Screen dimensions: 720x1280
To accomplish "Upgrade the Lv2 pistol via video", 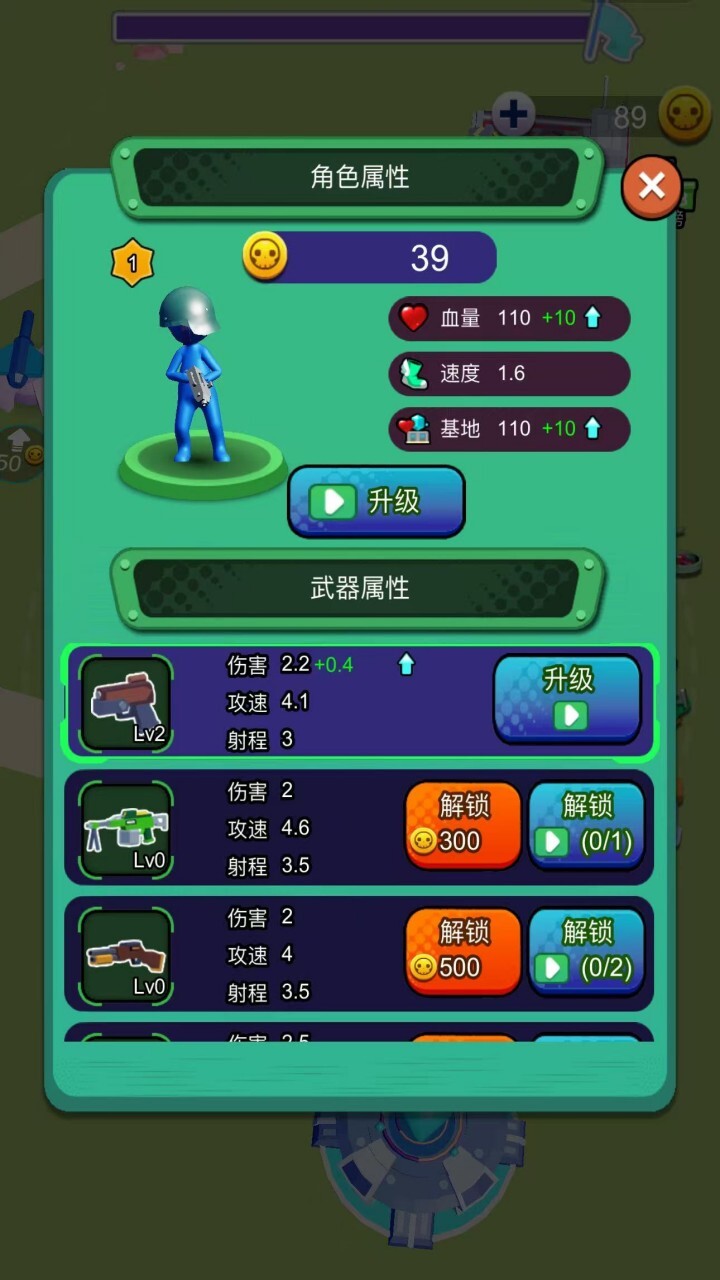I will pyautogui.click(x=567, y=698).
